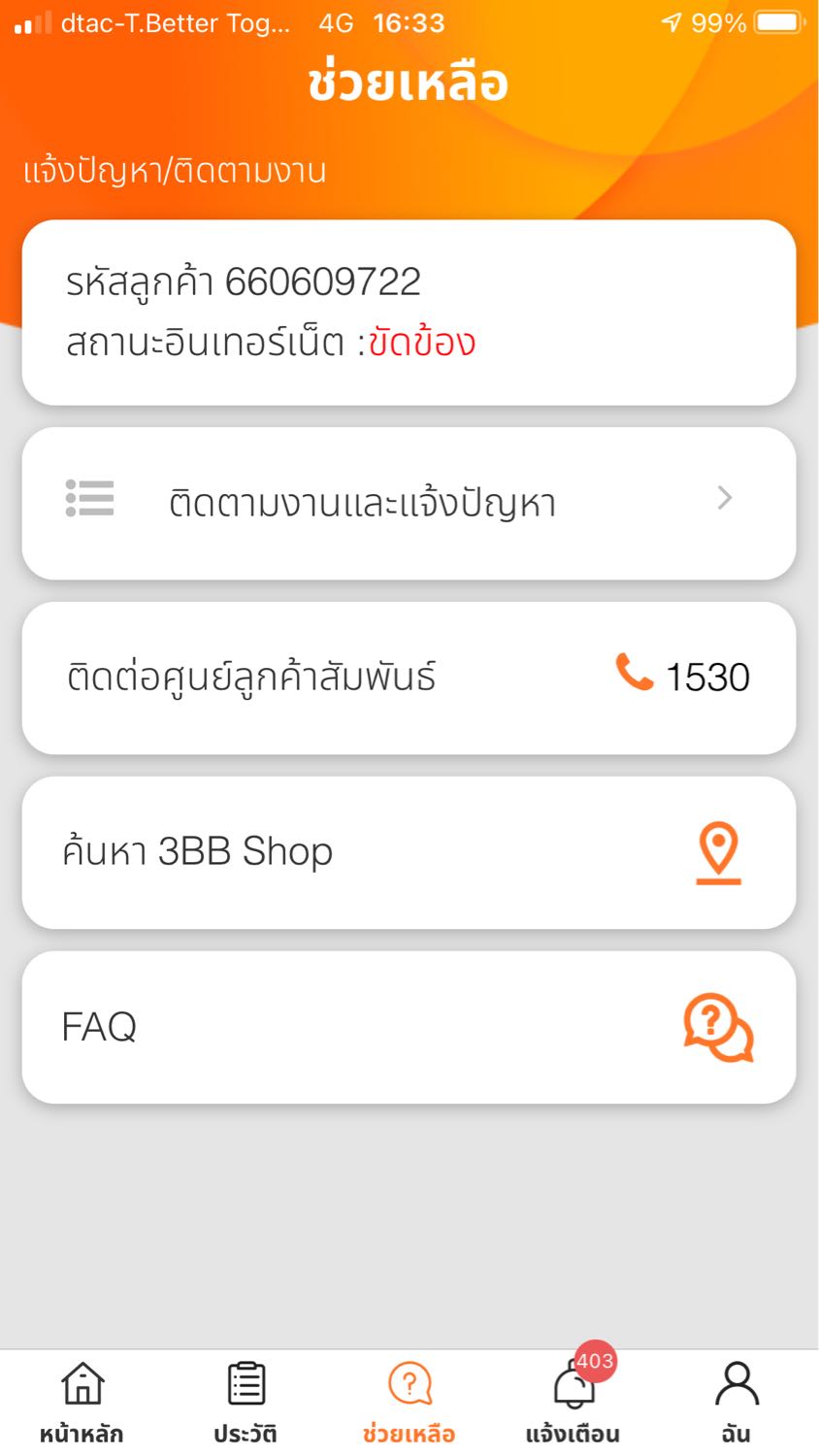Switch to the ประวัติ tab

[x=246, y=1403]
